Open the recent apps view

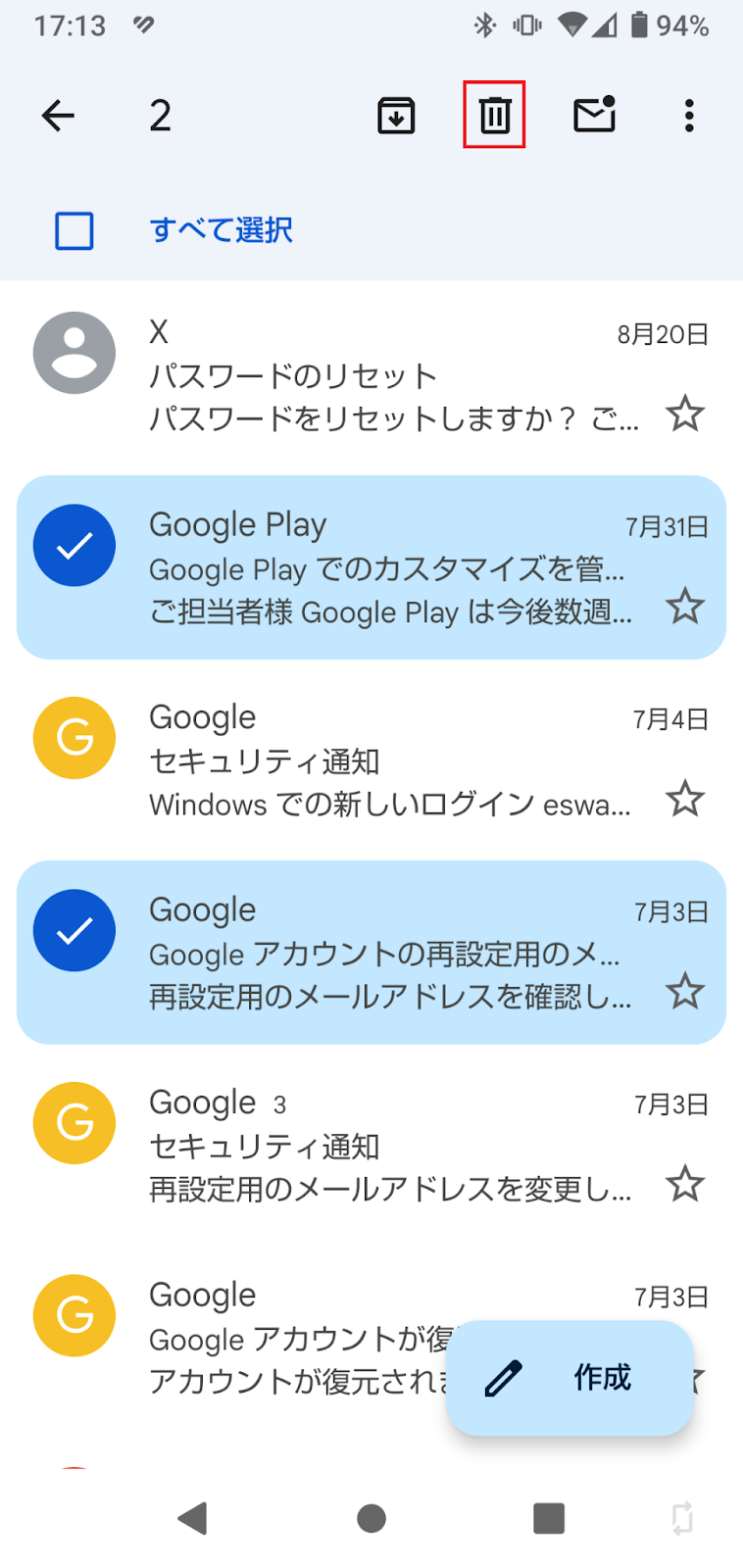[x=548, y=1518]
